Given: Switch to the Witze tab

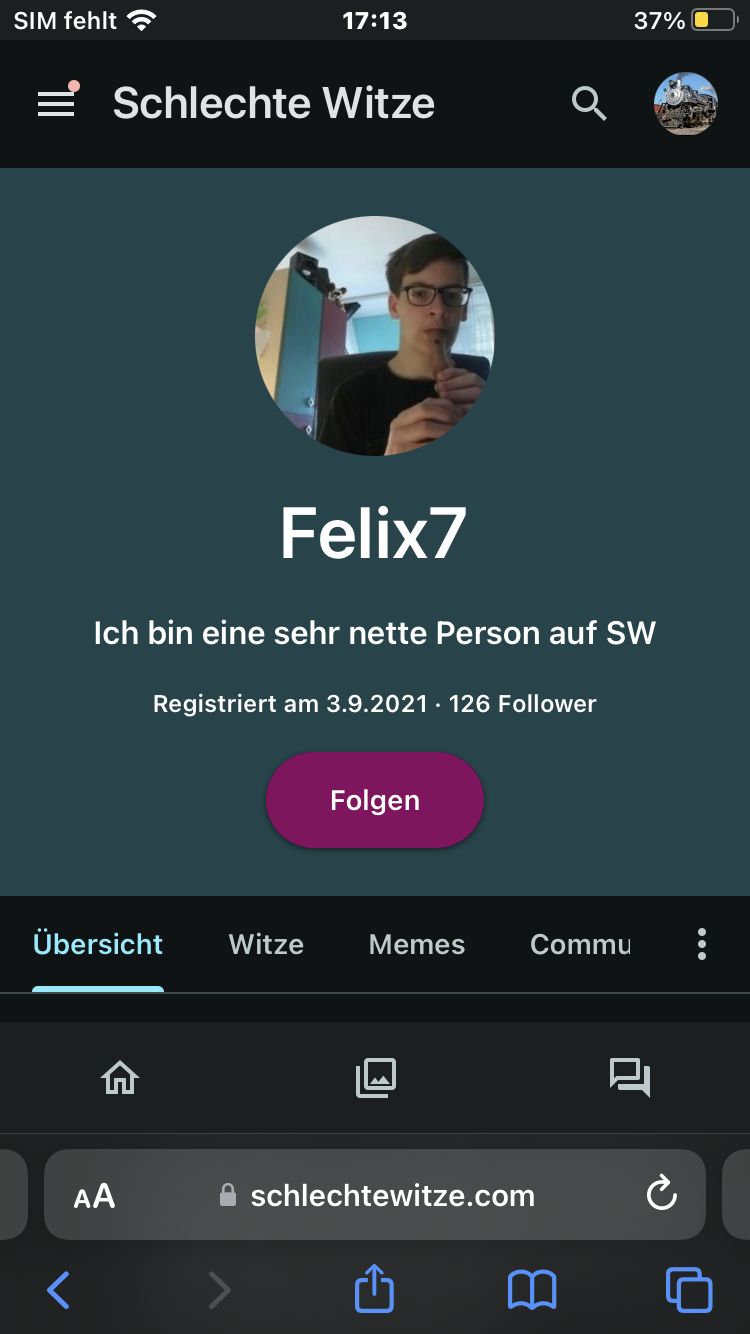Looking at the screenshot, I should tap(266, 944).
